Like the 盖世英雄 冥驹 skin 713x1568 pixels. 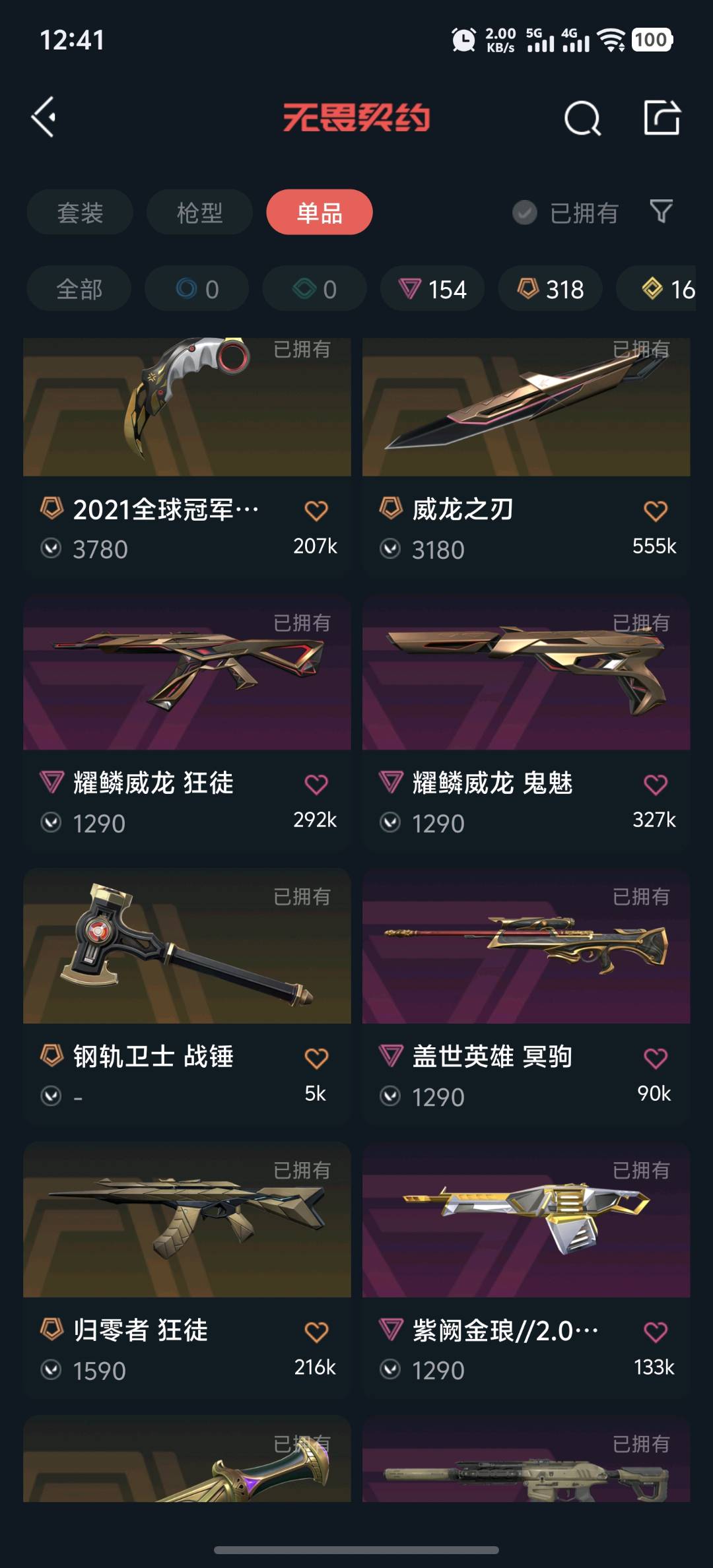tap(655, 1058)
